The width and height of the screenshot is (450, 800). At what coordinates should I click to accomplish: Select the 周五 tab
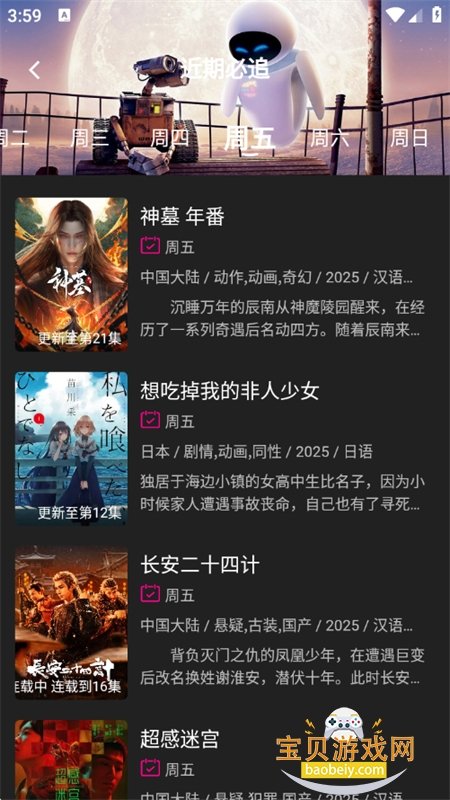point(249,138)
